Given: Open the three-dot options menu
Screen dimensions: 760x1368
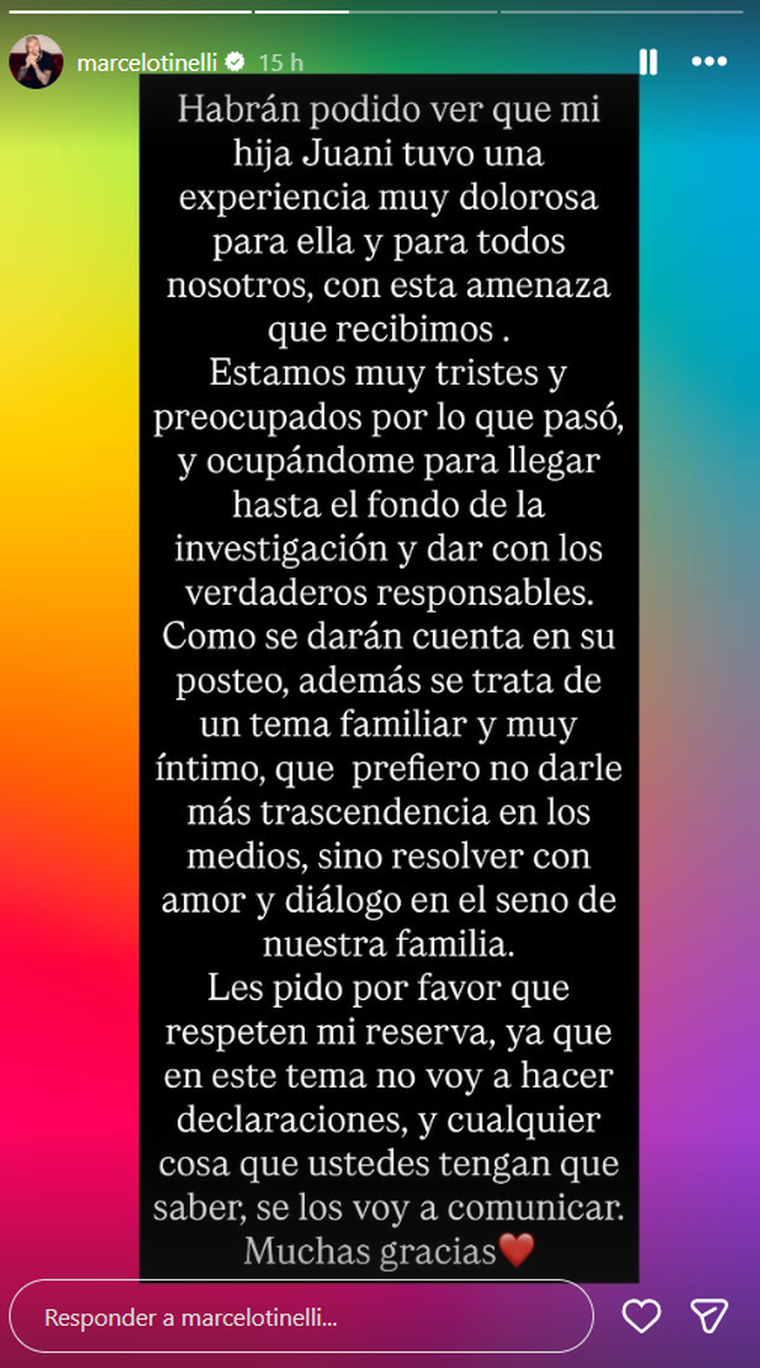Looking at the screenshot, I should point(709,62).
